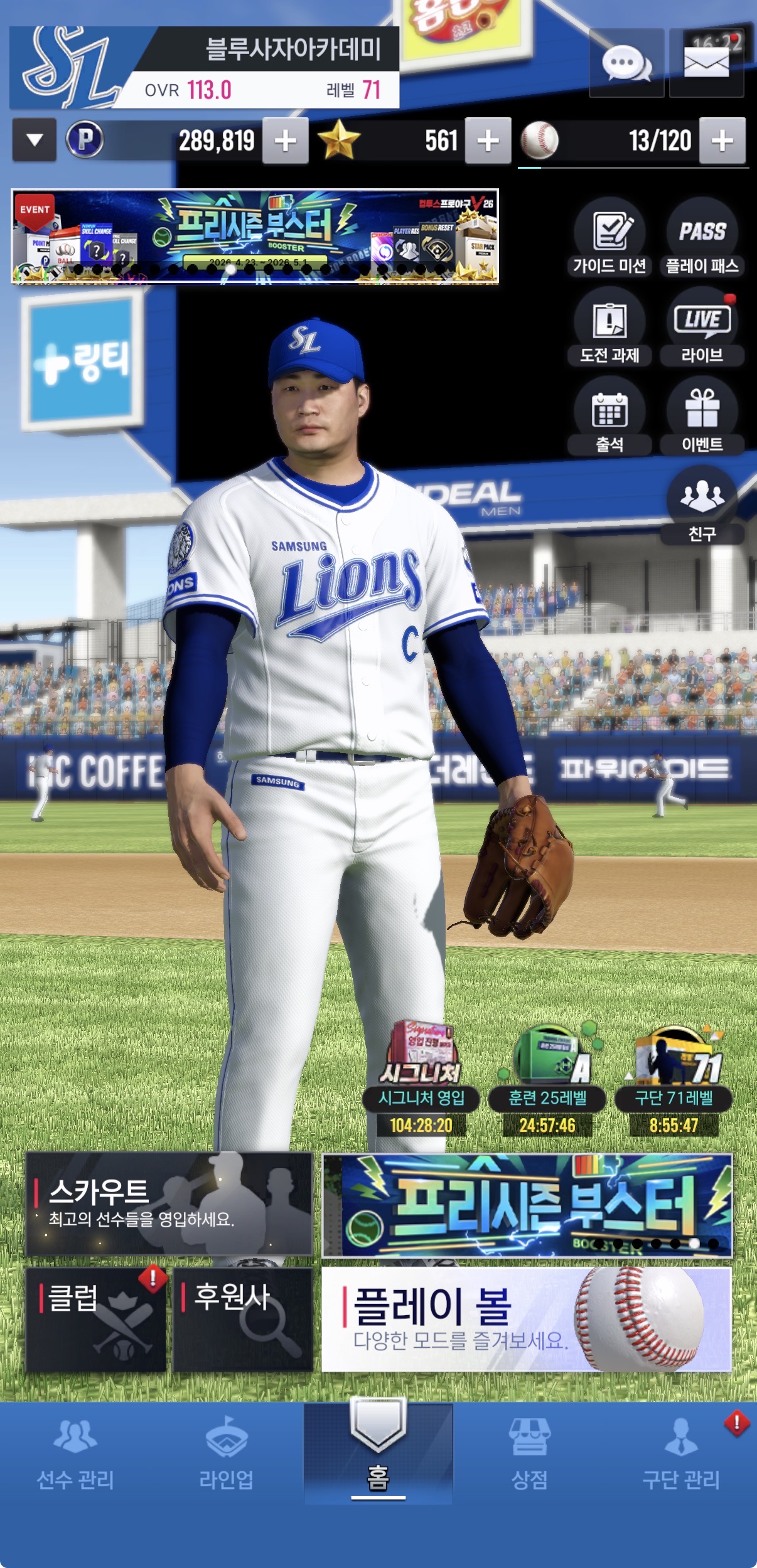The image size is (757, 1568).
Task: Add more points with plus button
Action: (x=286, y=141)
